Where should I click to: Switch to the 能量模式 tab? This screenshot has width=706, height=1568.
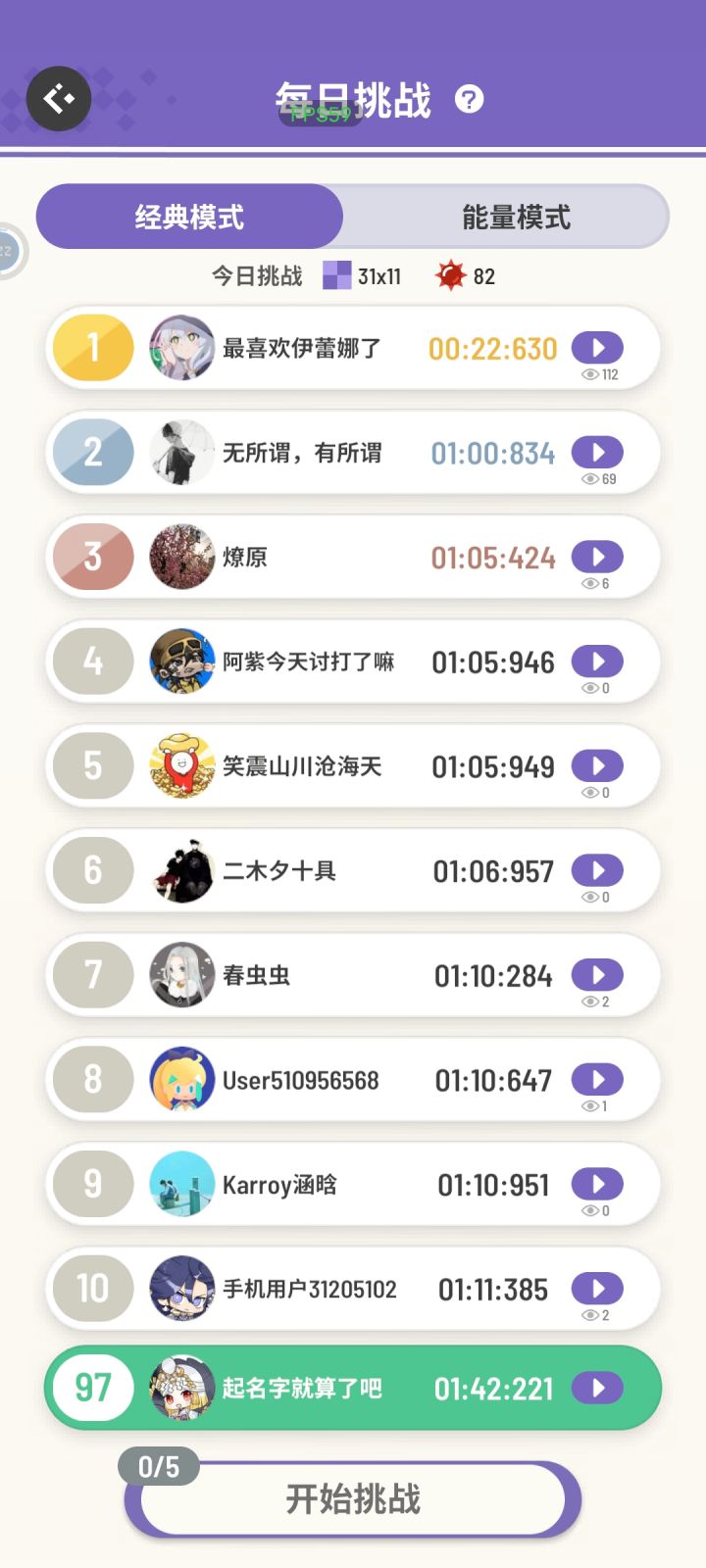516,217
